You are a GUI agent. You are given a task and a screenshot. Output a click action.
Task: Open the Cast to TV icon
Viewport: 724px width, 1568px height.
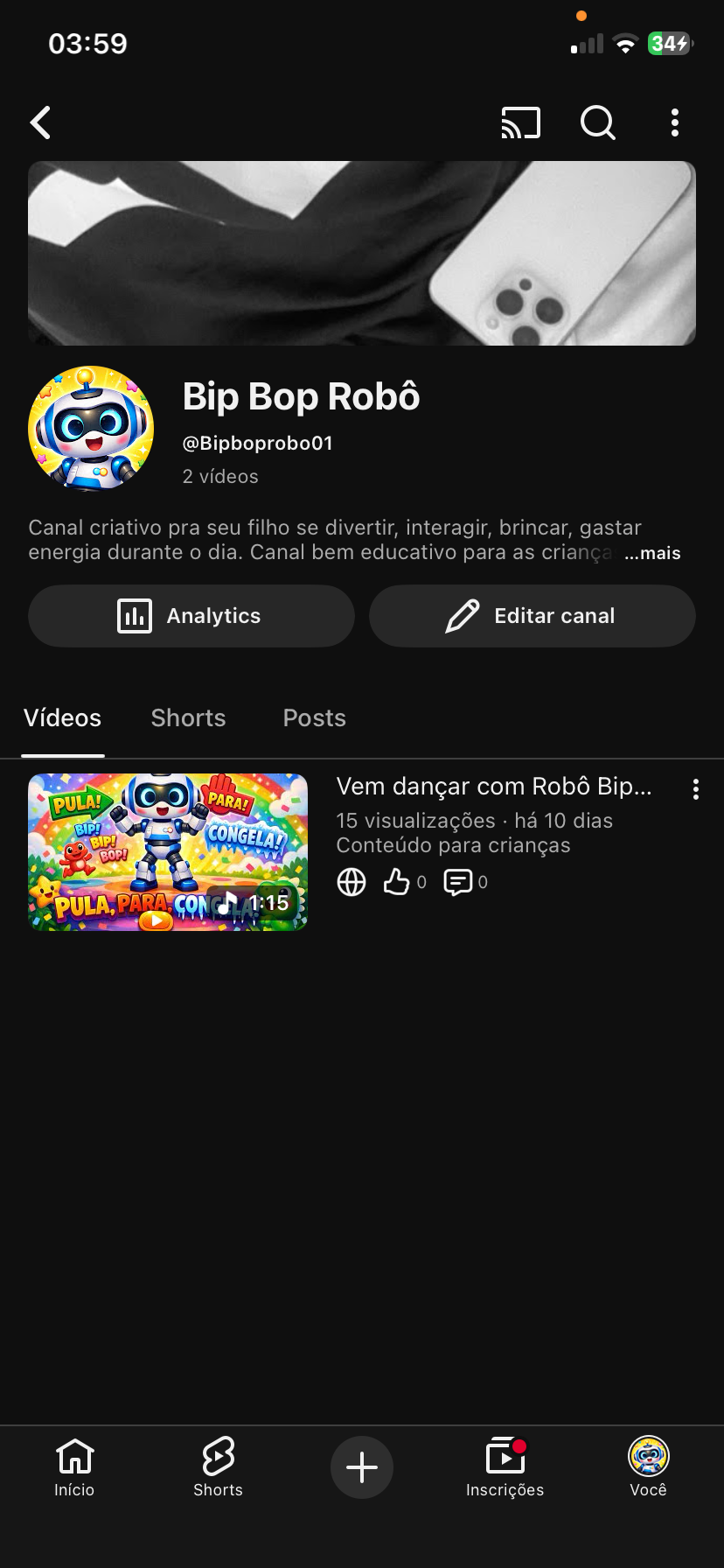coord(520,122)
